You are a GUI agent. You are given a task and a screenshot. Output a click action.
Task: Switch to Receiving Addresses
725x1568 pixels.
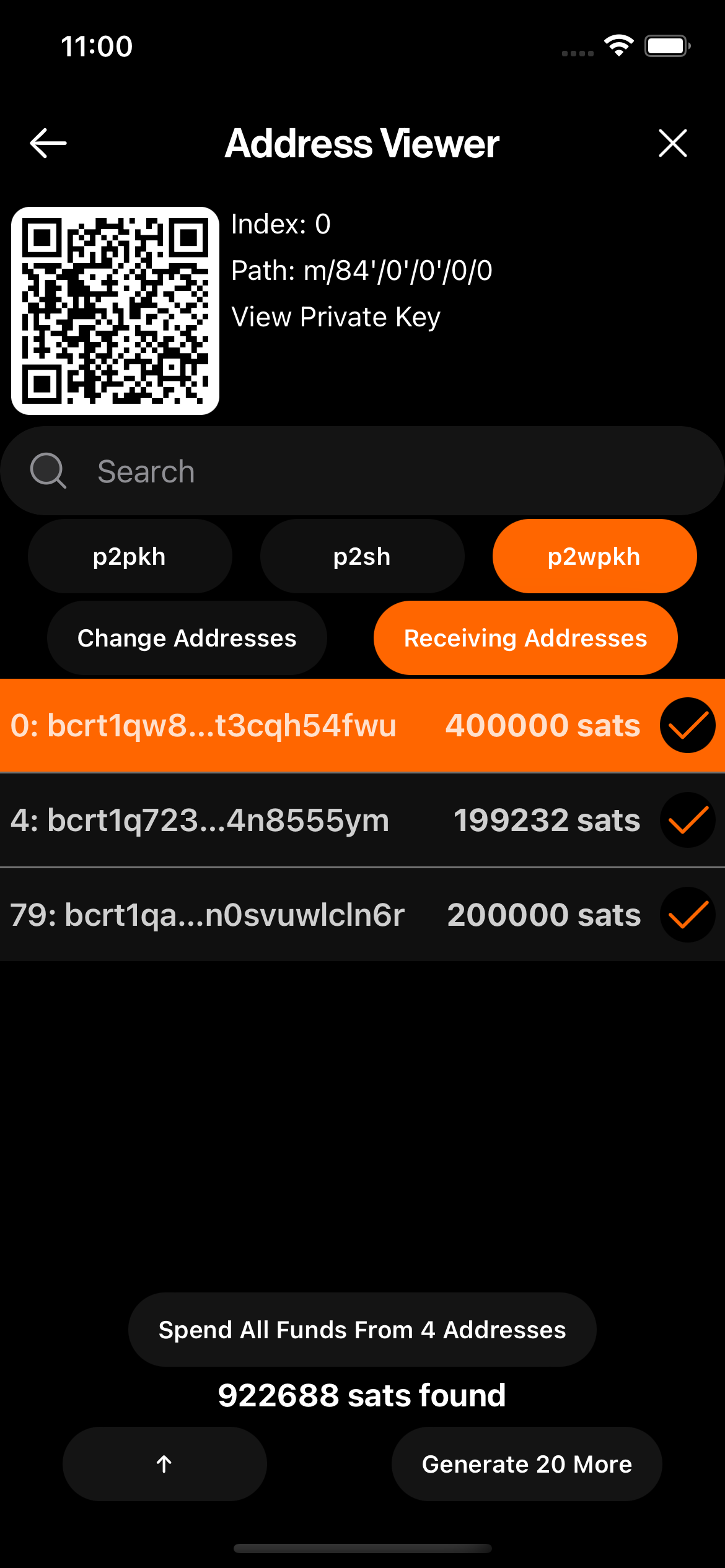(x=525, y=638)
